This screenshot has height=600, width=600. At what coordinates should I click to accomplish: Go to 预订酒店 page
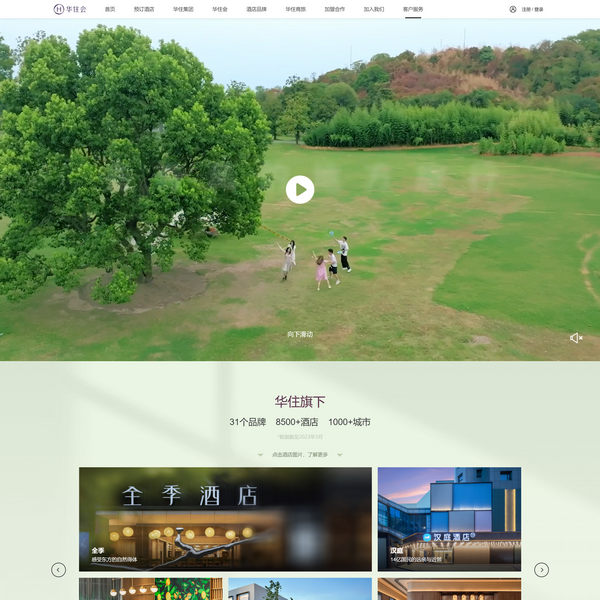(144, 9)
